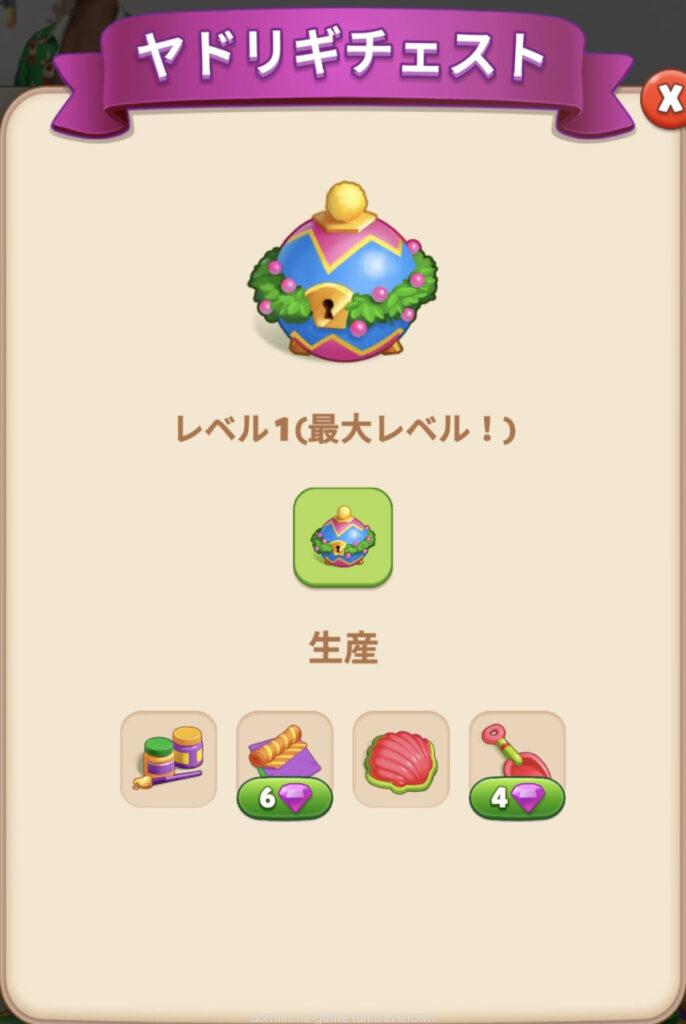
Task: Open the wrapping paper item costing 6 gems
Action: coord(285,762)
